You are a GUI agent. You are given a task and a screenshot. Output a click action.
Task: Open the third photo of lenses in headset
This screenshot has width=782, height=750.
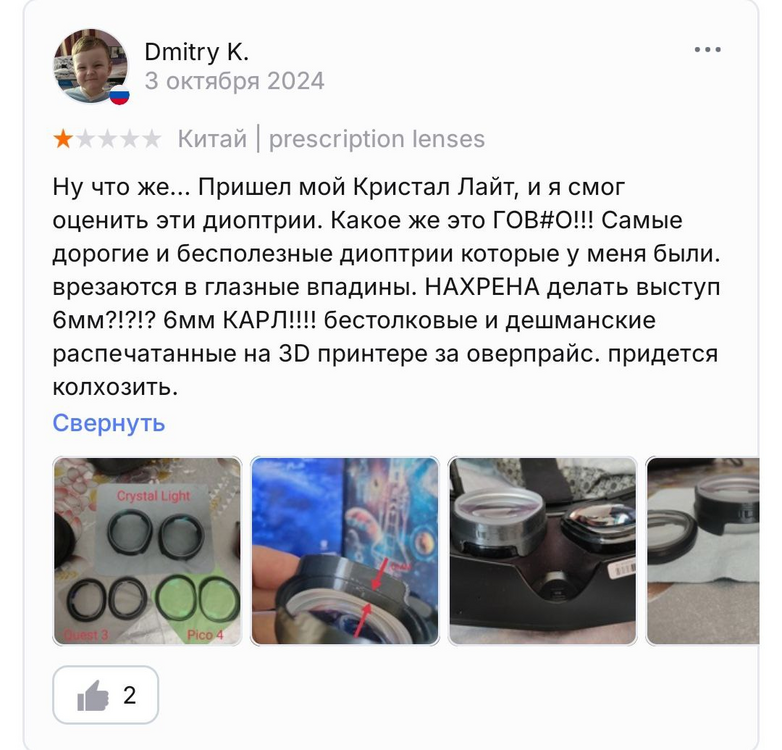[x=542, y=551]
